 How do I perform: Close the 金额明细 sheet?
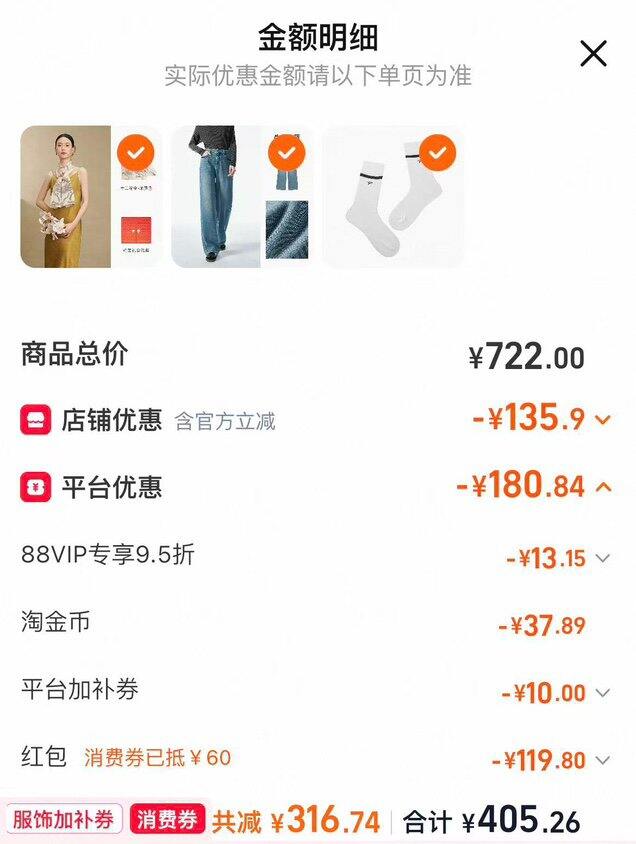tap(594, 54)
